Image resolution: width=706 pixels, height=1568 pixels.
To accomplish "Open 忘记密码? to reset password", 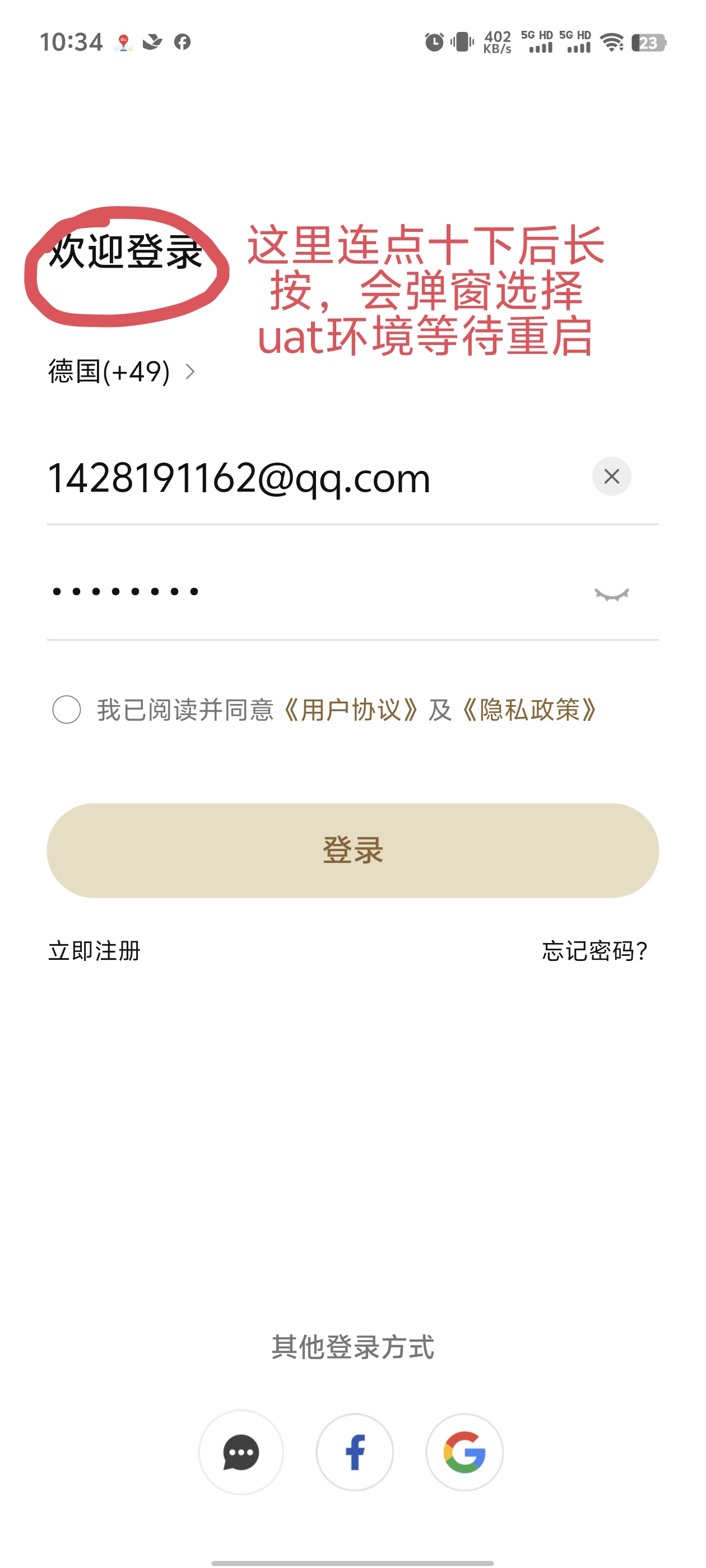I will 594,951.
